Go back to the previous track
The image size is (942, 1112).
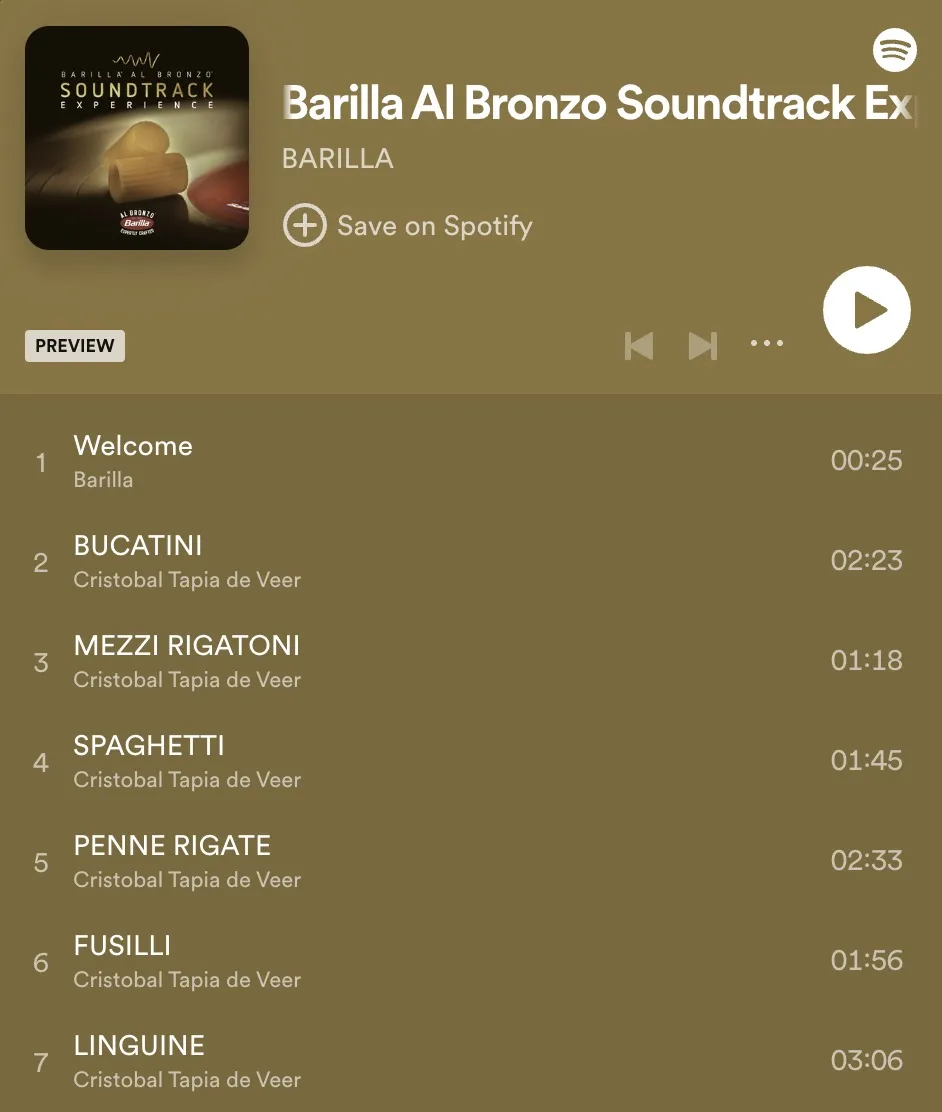tap(639, 345)
